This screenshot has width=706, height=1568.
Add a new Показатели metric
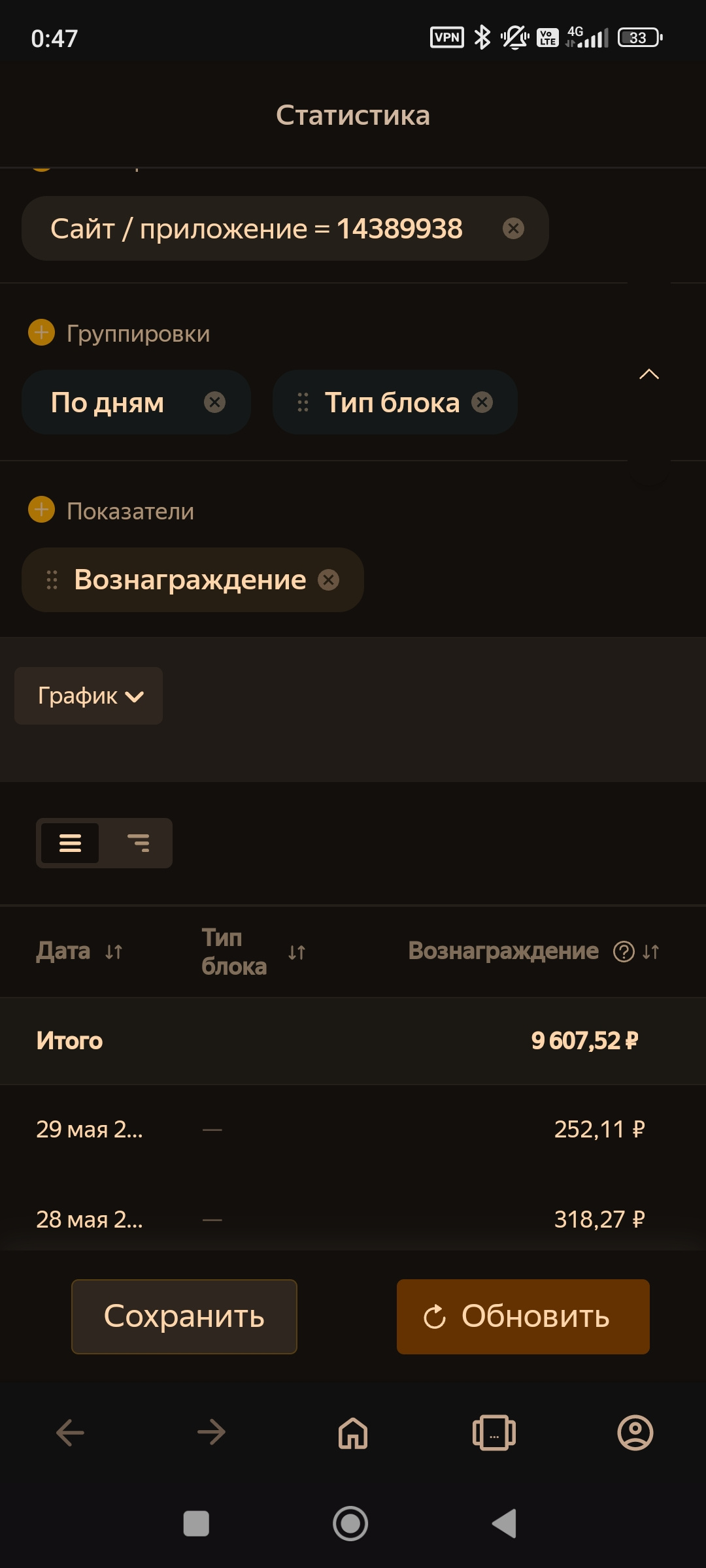pyautogui.click(x=41, y=510)
